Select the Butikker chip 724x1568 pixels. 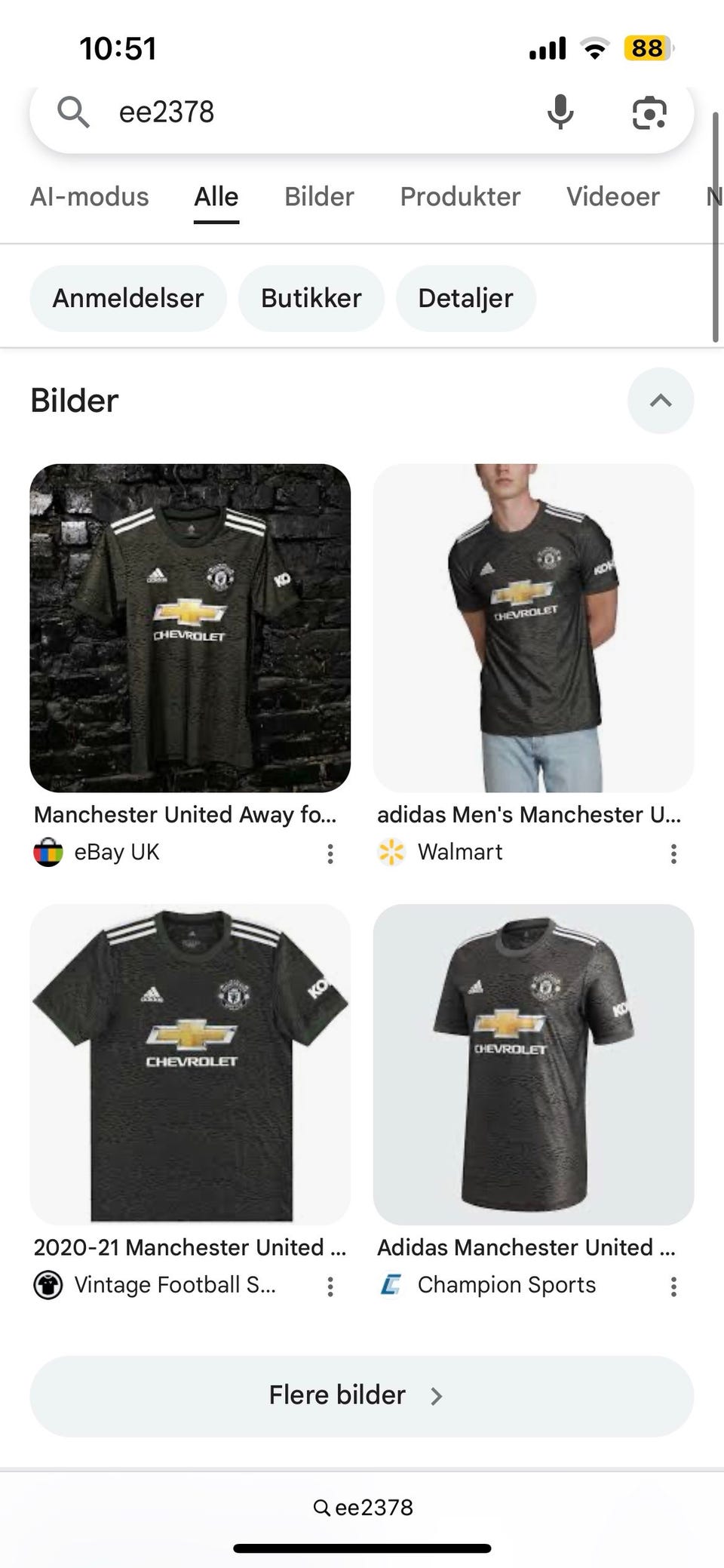click(311, 298)
